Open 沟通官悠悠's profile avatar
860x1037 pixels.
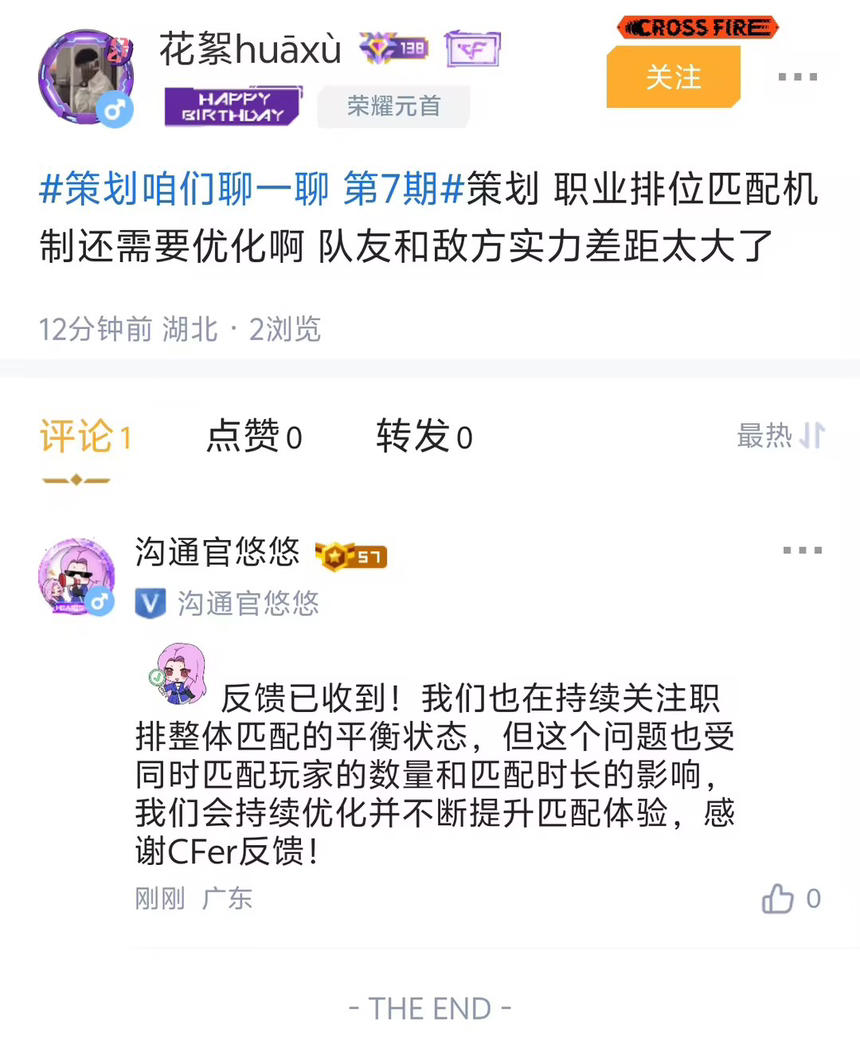coord(76,575)
